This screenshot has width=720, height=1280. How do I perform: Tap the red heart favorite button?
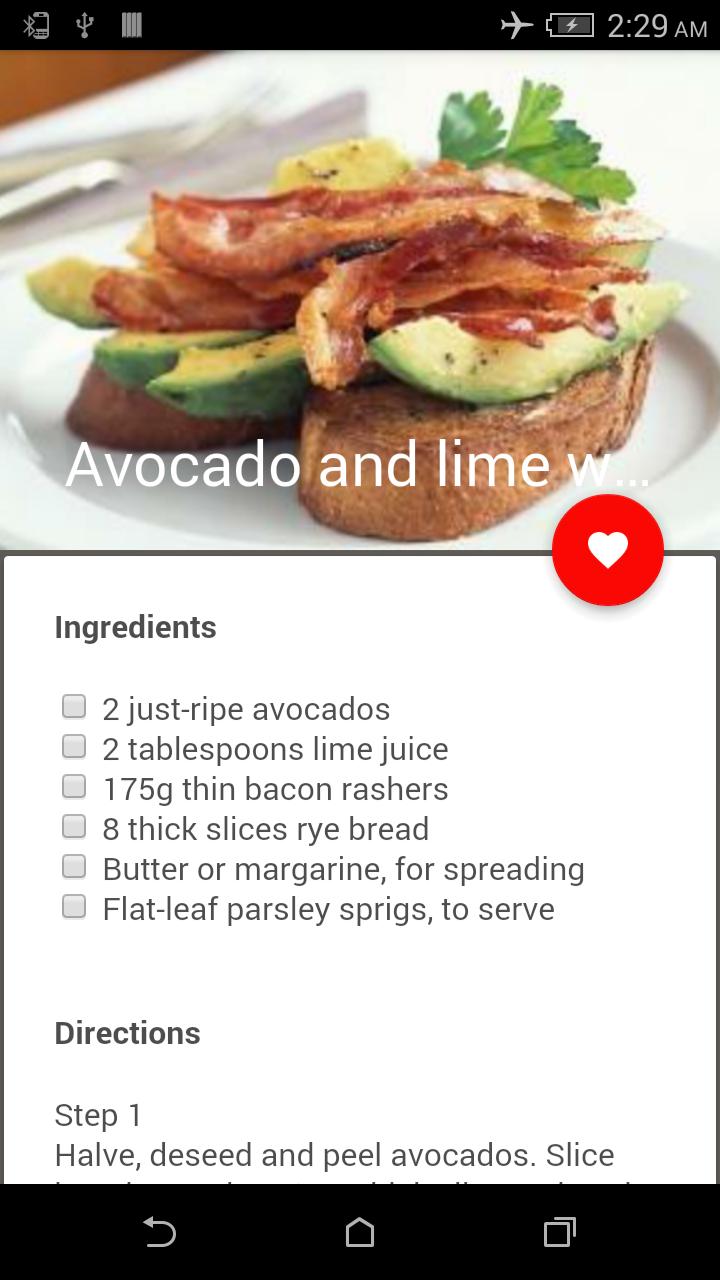tap(608, 549)
